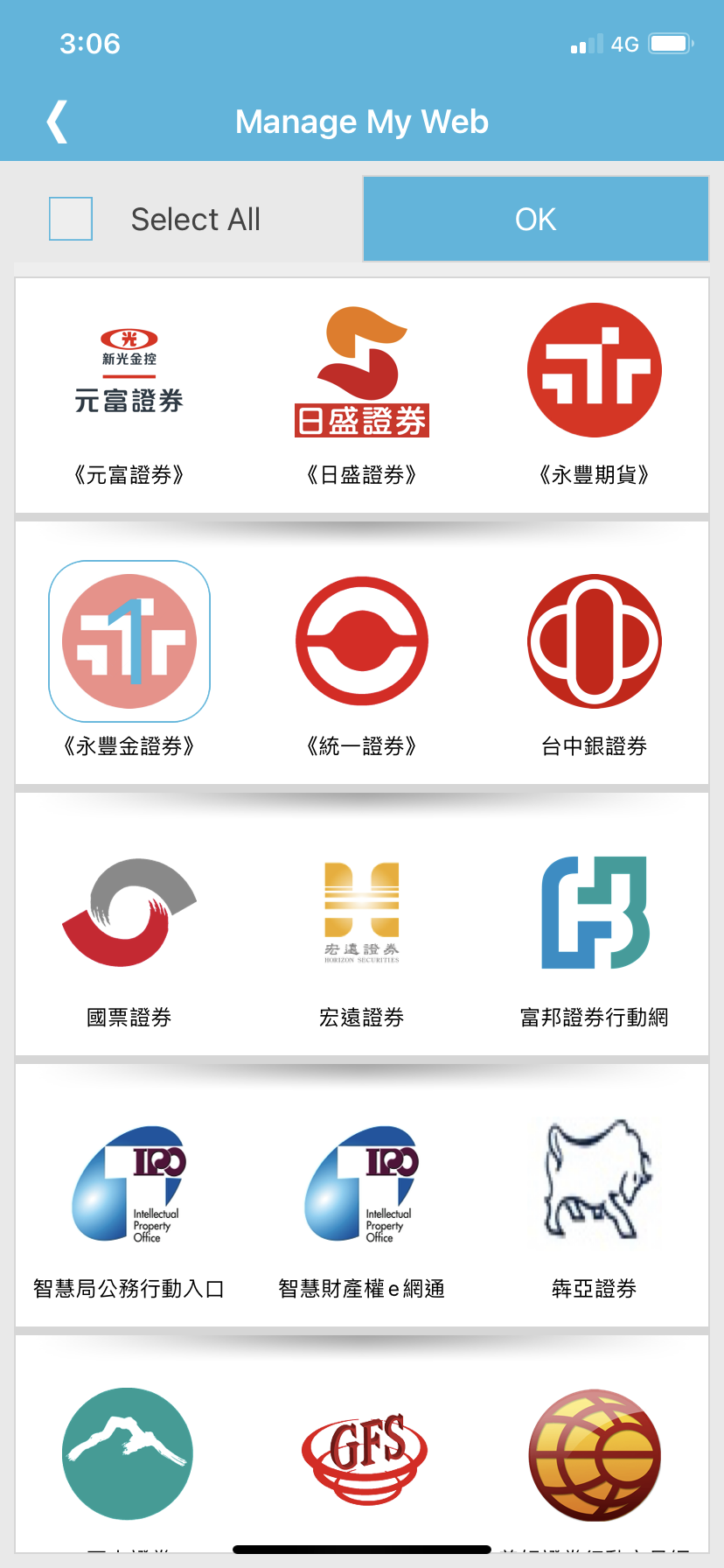The width and height of the screenshot is (724, 1568).
Task: Open the 台中銀證券 icon
Action: click(x=594, y=641)
